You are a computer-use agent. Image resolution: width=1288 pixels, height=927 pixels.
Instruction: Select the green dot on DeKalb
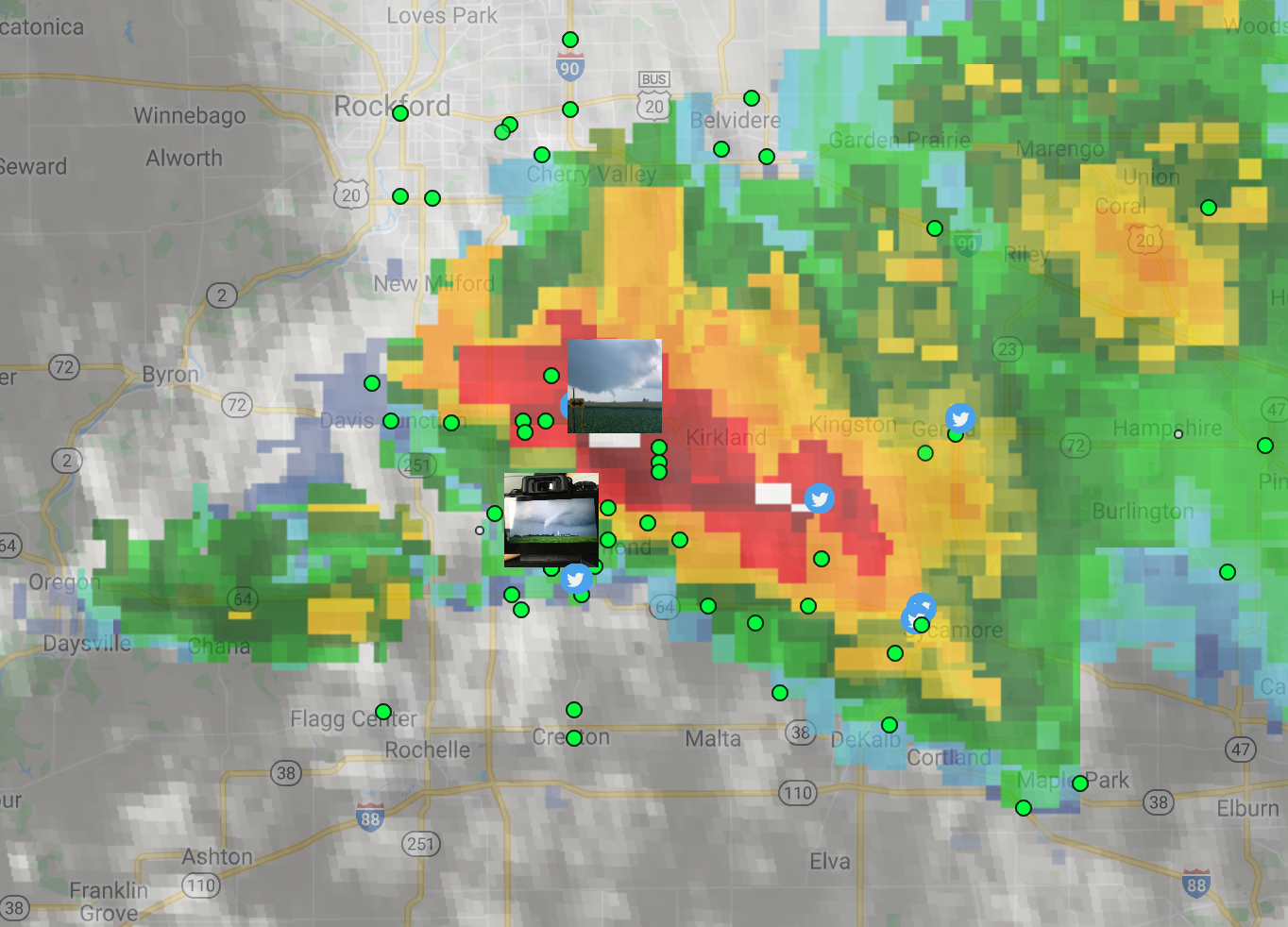(x=890, y=725)
